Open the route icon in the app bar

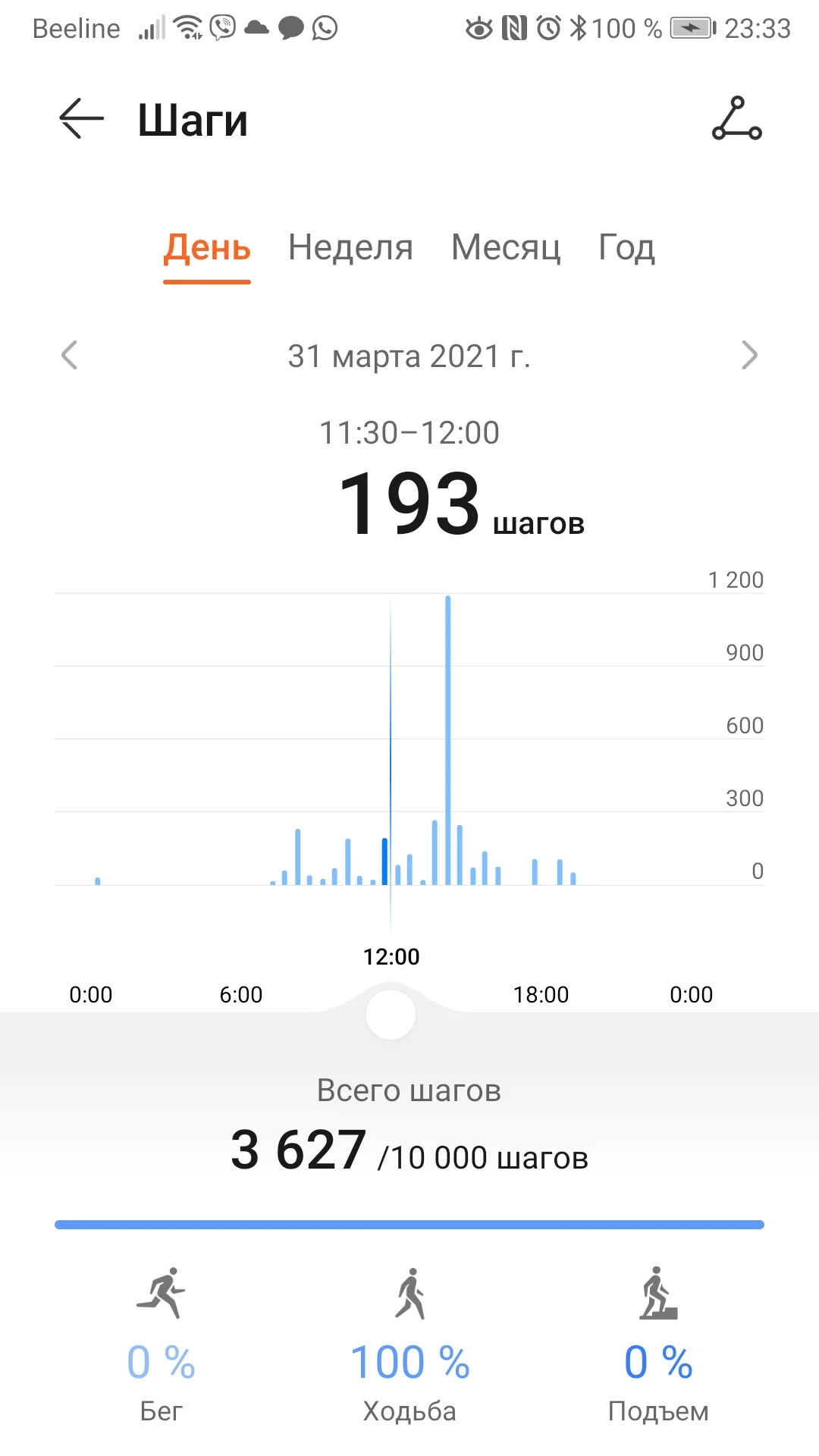point(736,119)
